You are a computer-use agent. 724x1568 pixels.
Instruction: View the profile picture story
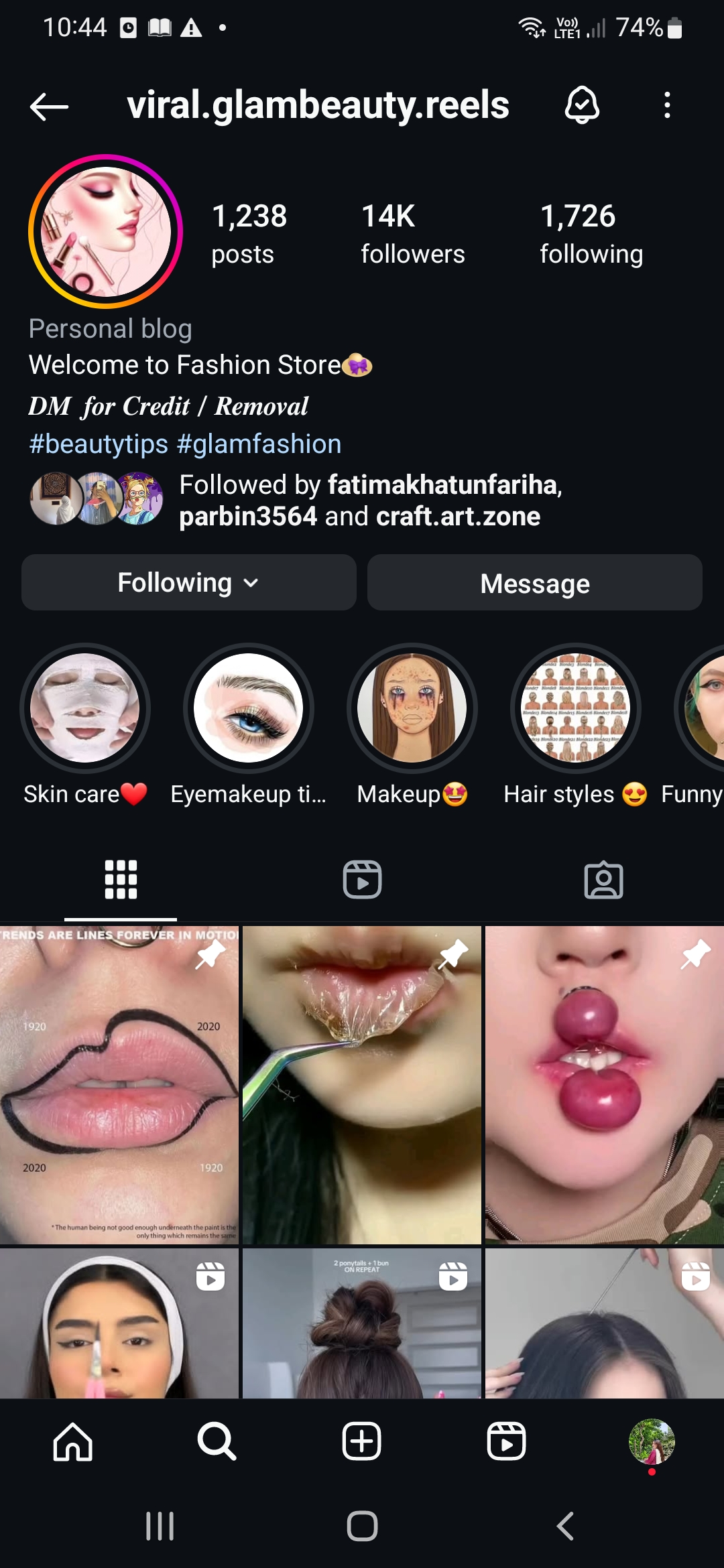[105, 232]
